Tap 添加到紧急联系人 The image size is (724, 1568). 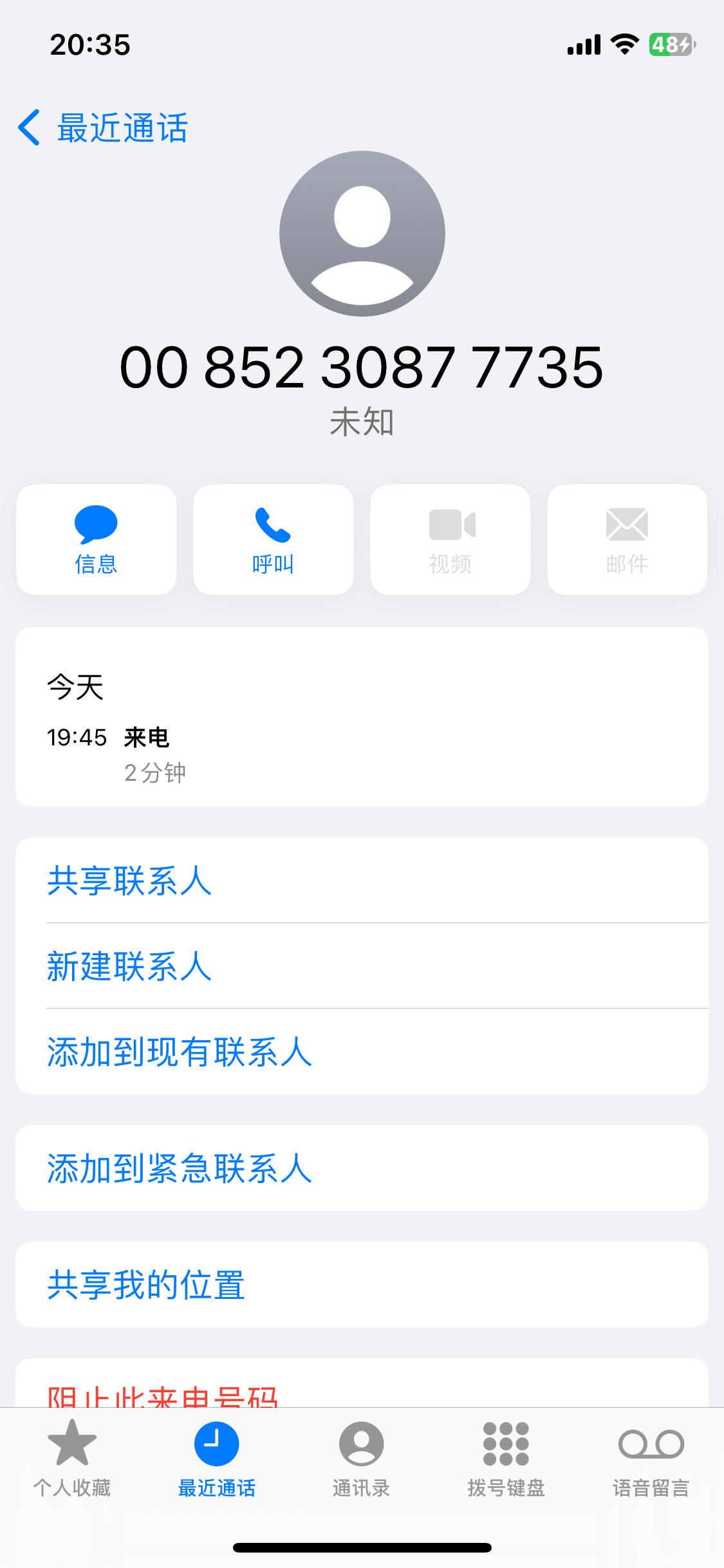[x=179, y=1168]
